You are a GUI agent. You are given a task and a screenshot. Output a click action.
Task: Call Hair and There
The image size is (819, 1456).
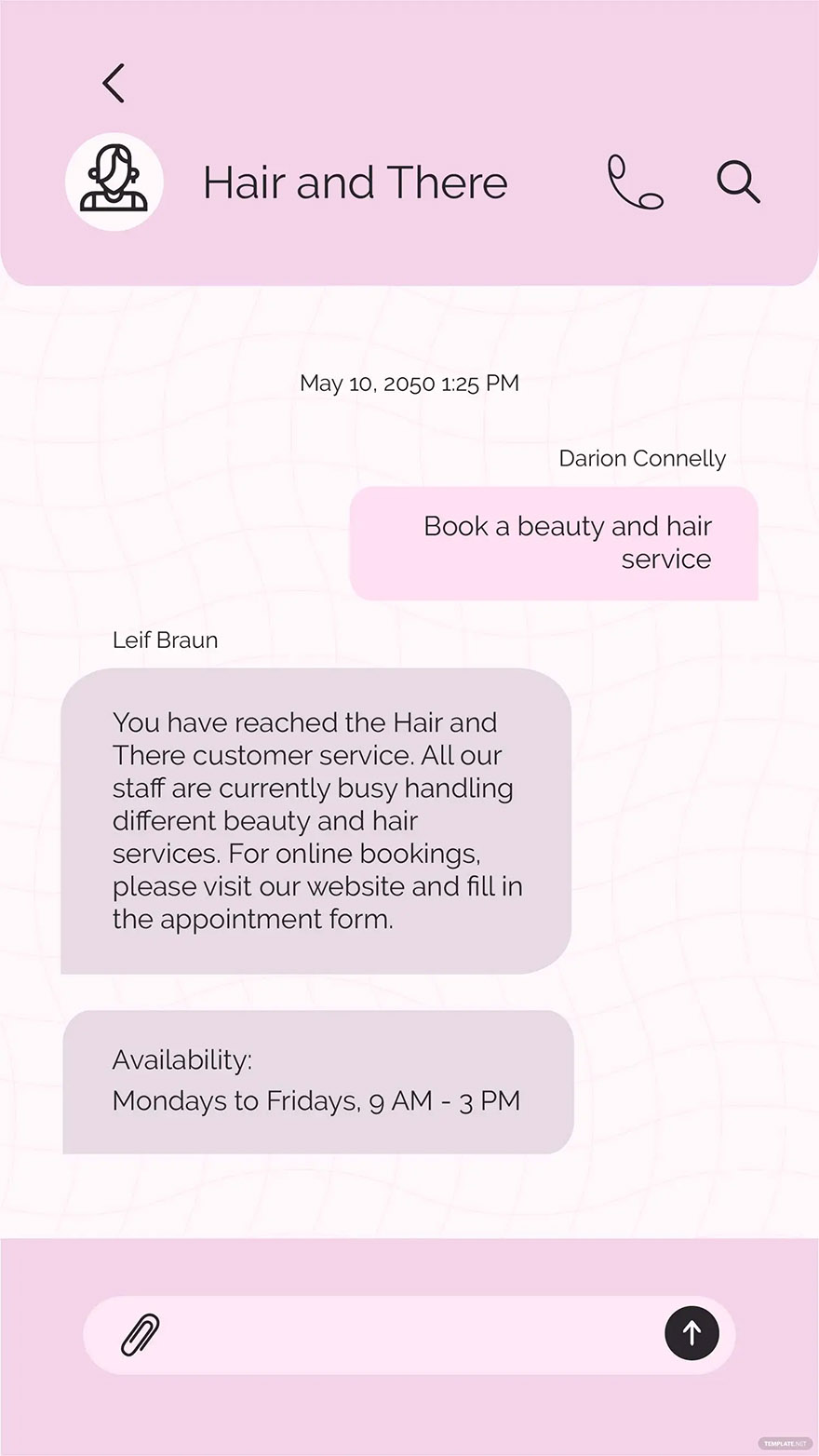tap(635, 182)
